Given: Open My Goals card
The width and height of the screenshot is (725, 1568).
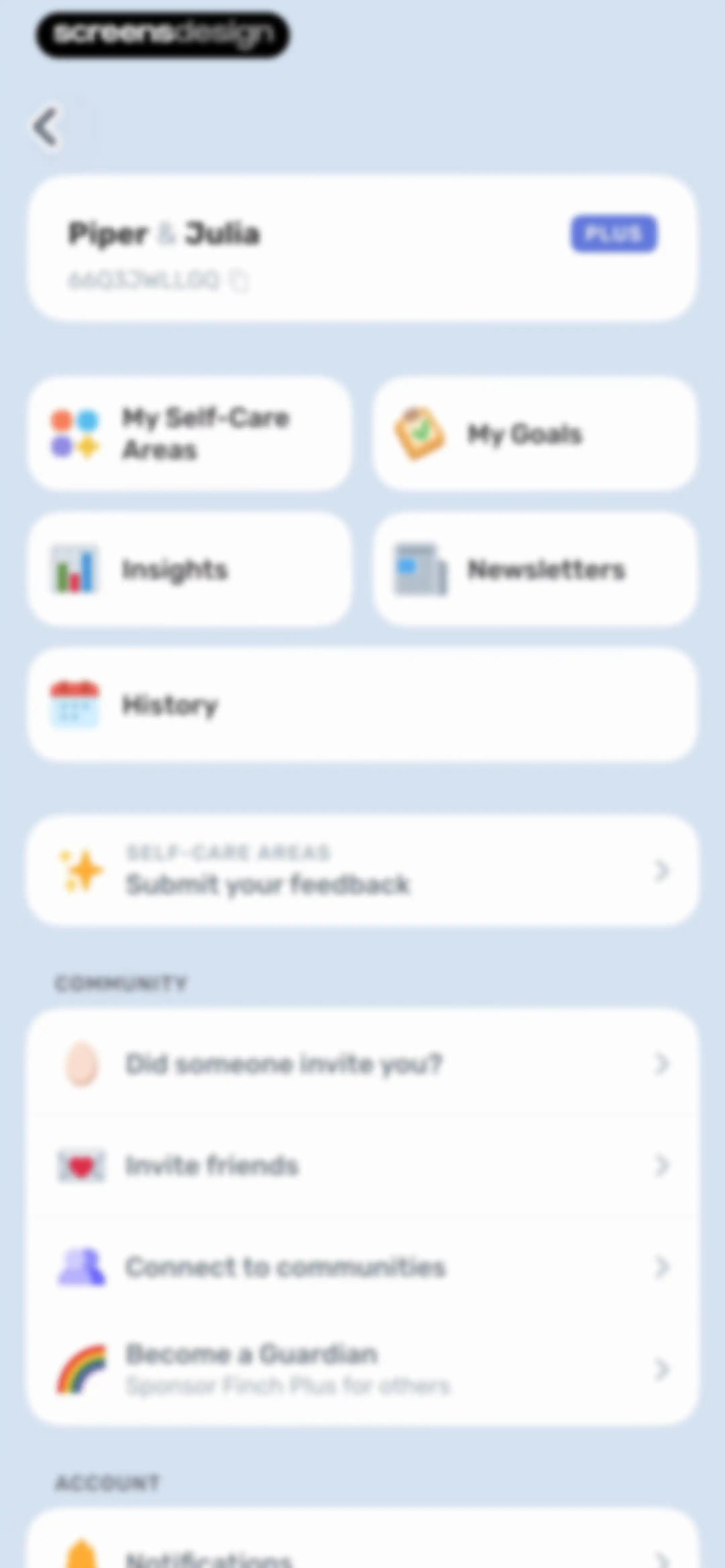Looking at the screenshot, I should pyautogui.click(x=534, y=434).
